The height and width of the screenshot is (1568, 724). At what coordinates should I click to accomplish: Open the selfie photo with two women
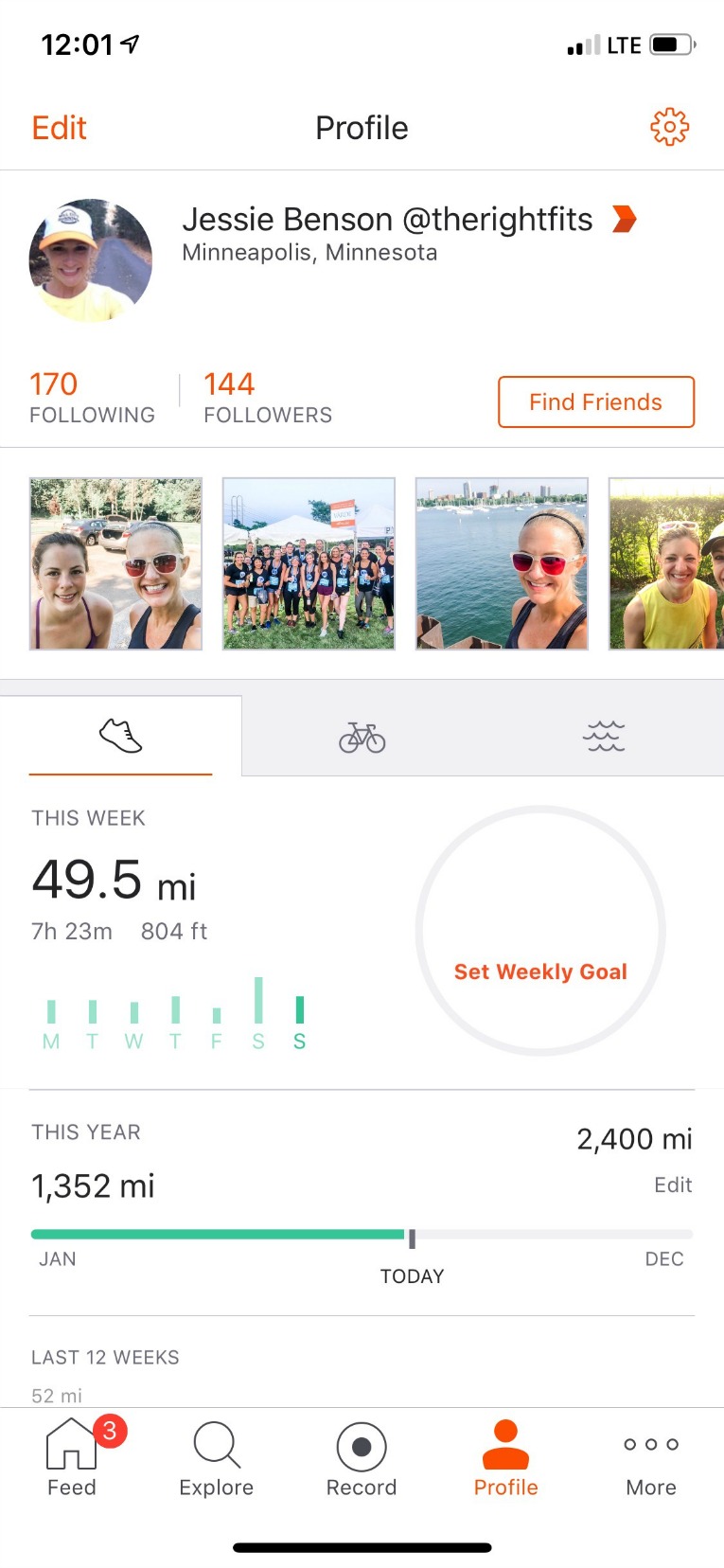coord(115,563)
